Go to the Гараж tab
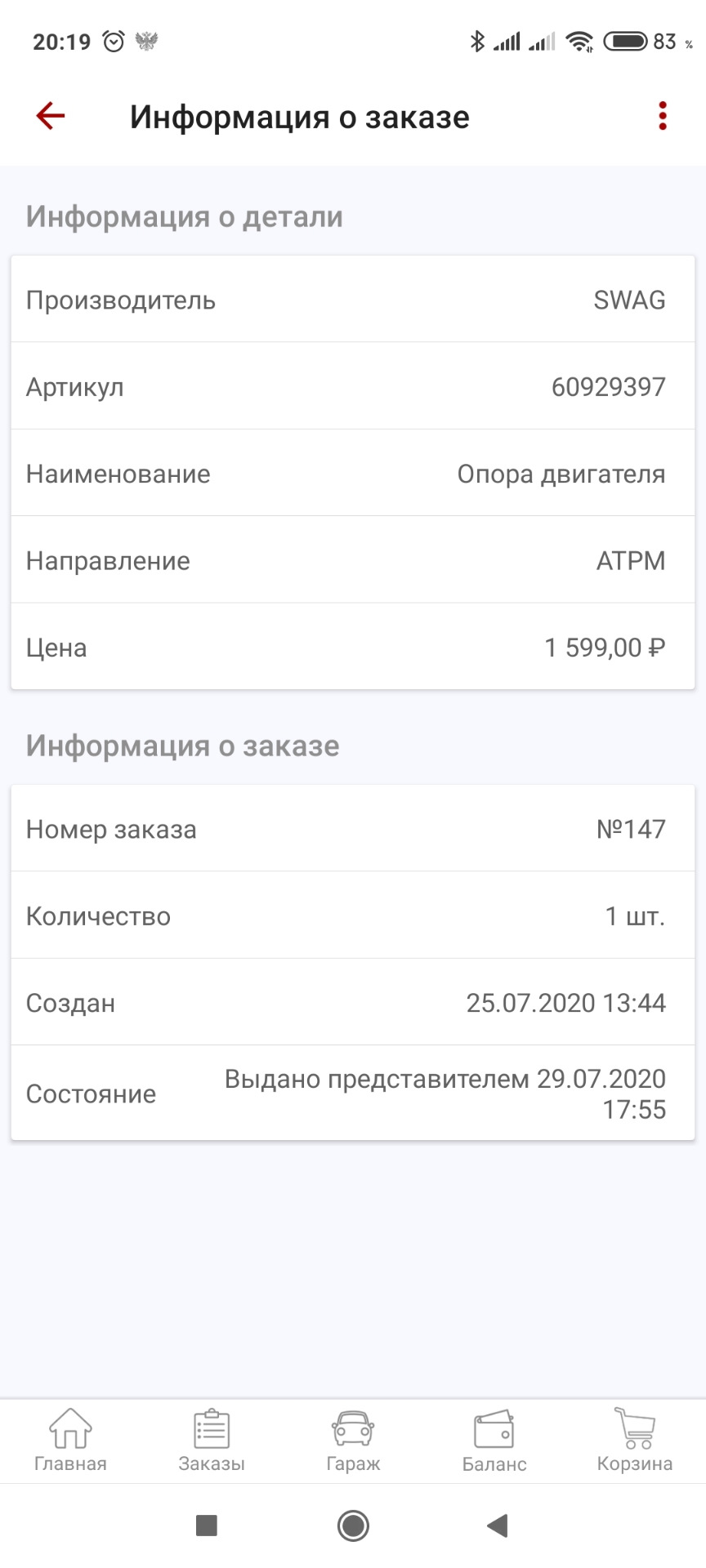Viewport: 706px width, 1568px height. (x=353, y=1441)
